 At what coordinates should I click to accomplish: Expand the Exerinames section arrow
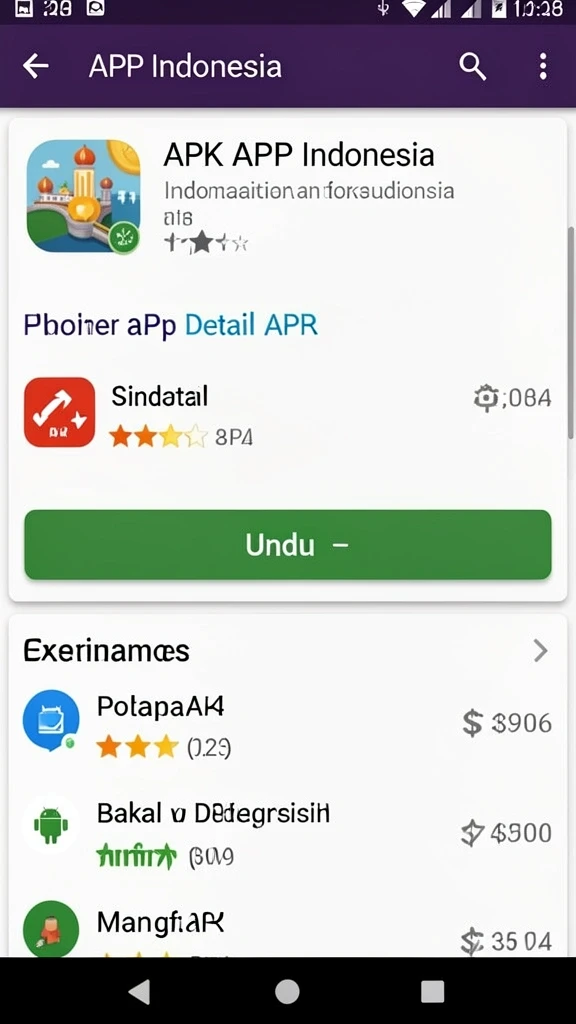point(540,650)
